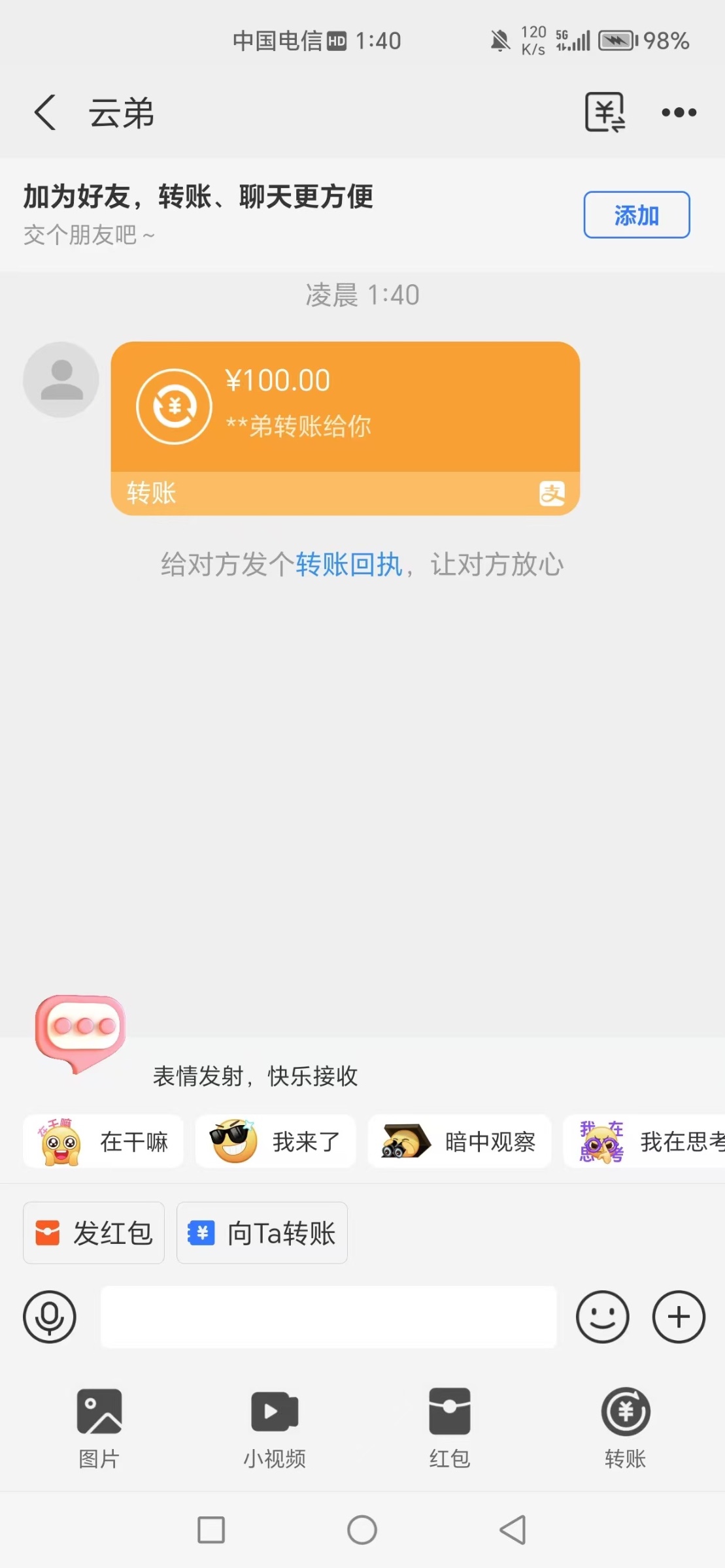Screen dimensions: 725x1568
Task: Tap the 转账回执 link
Action: [x=348, y=564]
